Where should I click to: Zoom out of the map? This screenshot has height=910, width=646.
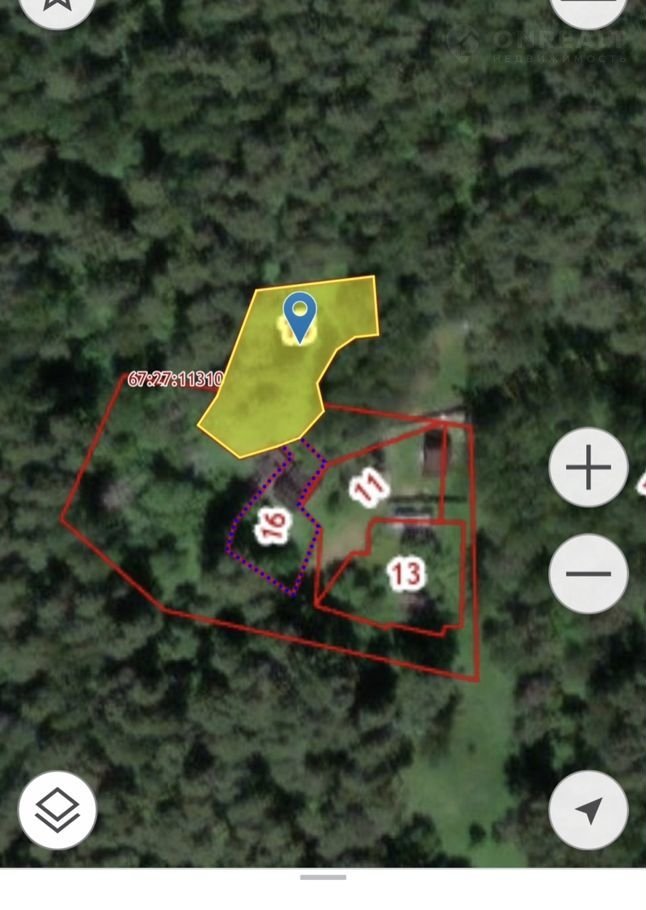click(x=588, y=573)
